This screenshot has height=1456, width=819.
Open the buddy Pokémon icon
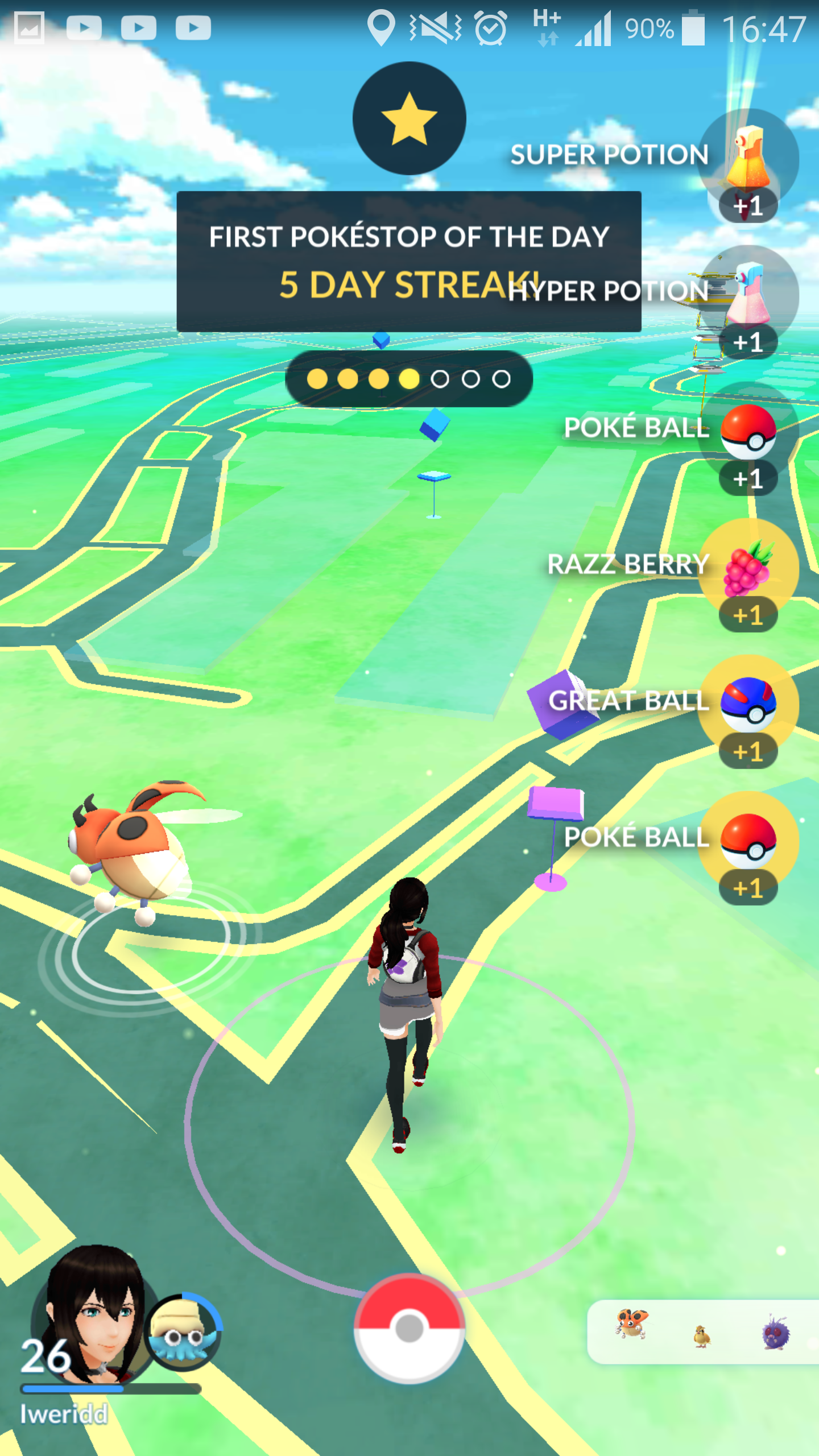click(x=183, y=1333)
